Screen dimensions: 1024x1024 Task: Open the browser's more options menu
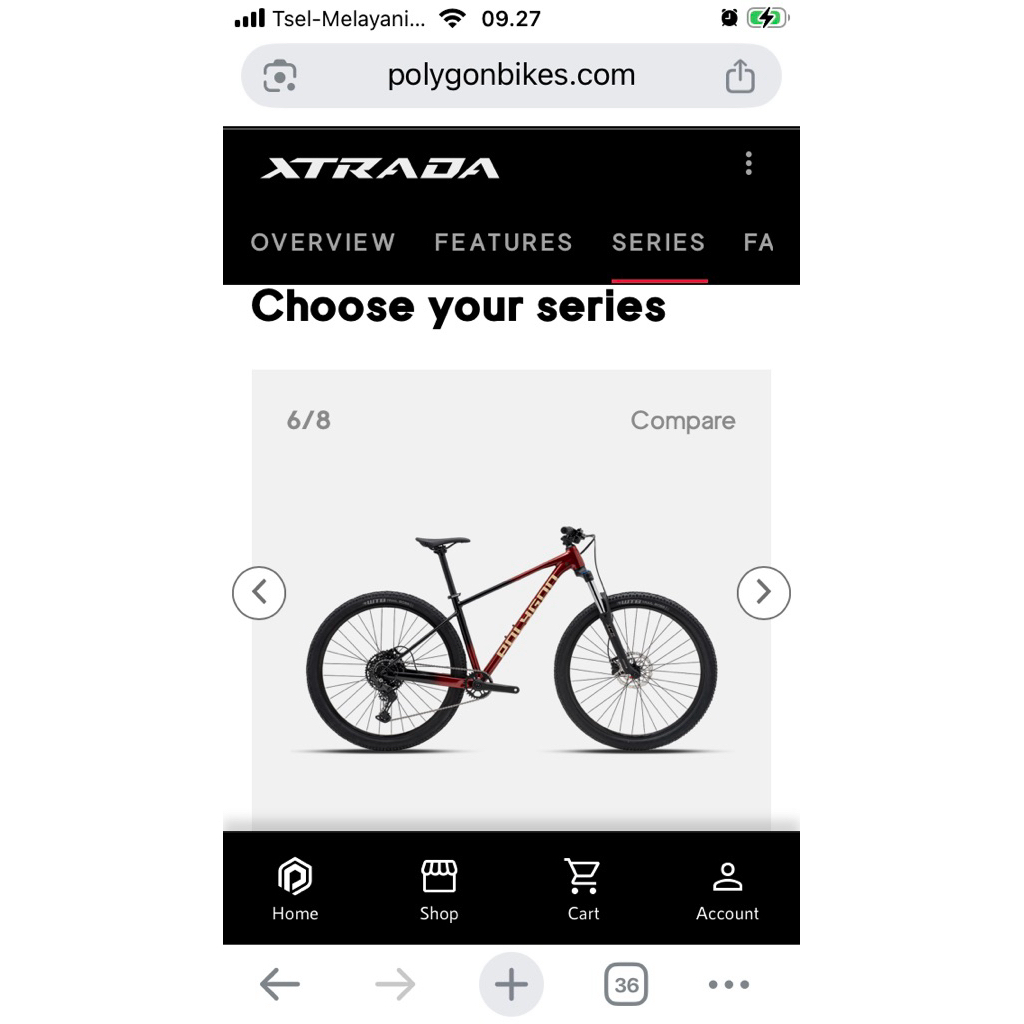click(728, 985)
